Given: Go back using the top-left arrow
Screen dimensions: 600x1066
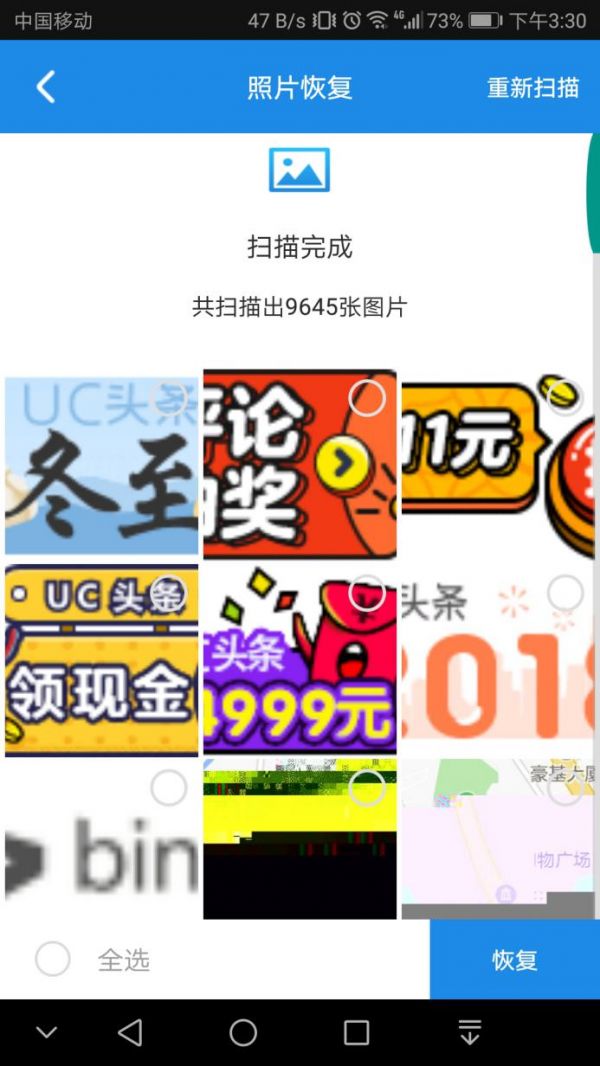Looking at the screenshot, I should click(46, 87).
